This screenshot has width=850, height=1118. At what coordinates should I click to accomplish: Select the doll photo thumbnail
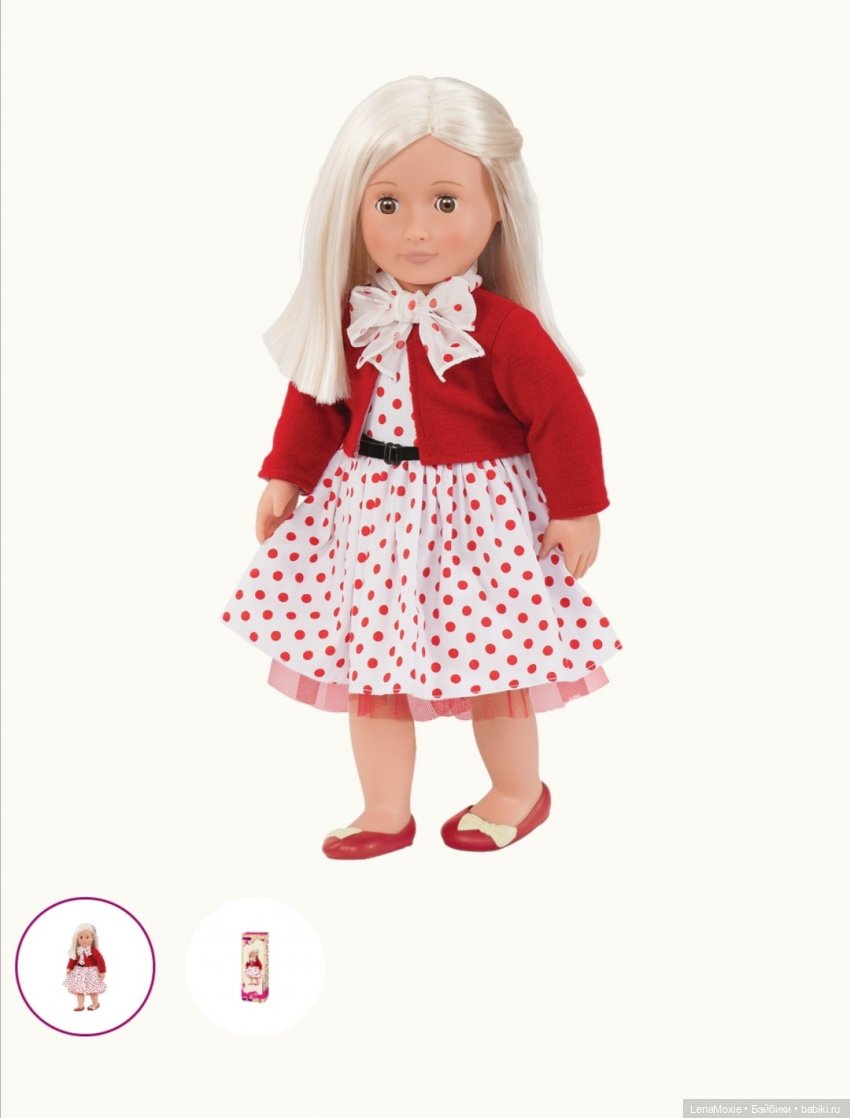(x=85, y=966)
